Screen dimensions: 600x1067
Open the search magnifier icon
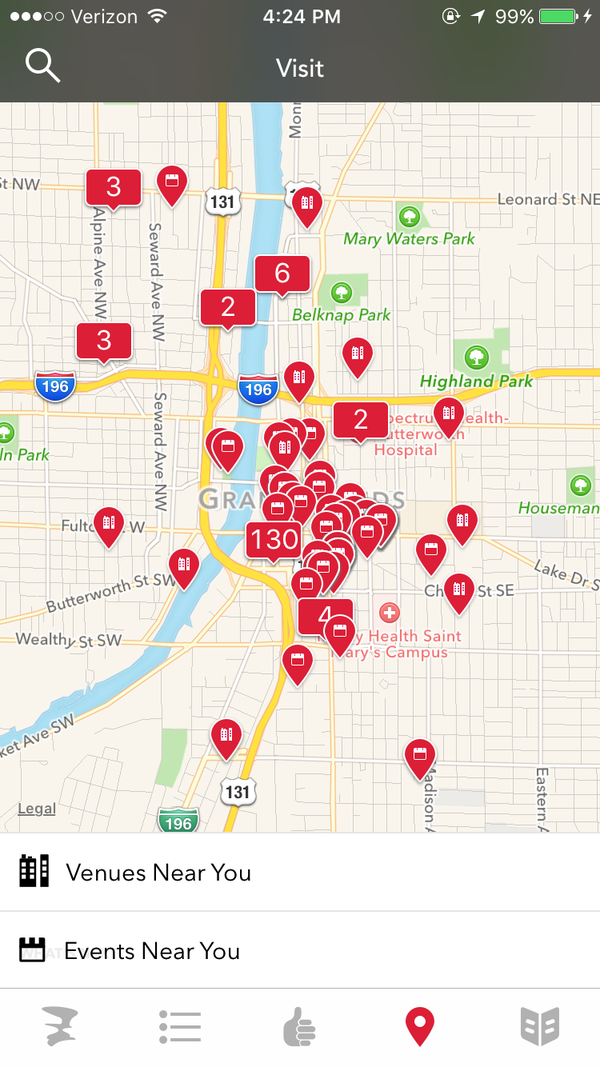(42, 67)
